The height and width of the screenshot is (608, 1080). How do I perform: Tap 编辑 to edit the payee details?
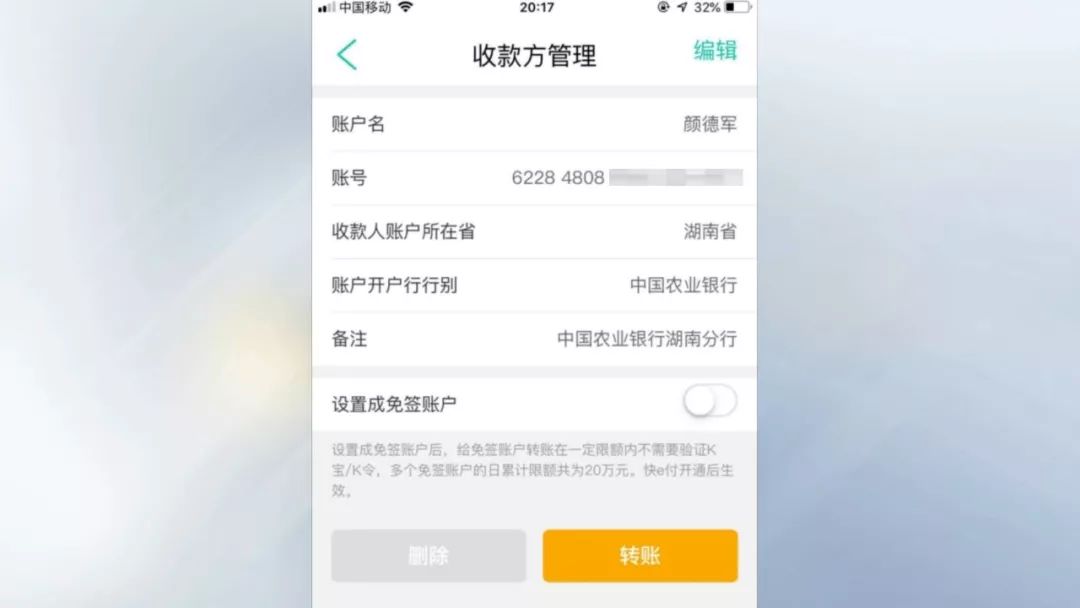click(x=715, y=51)
